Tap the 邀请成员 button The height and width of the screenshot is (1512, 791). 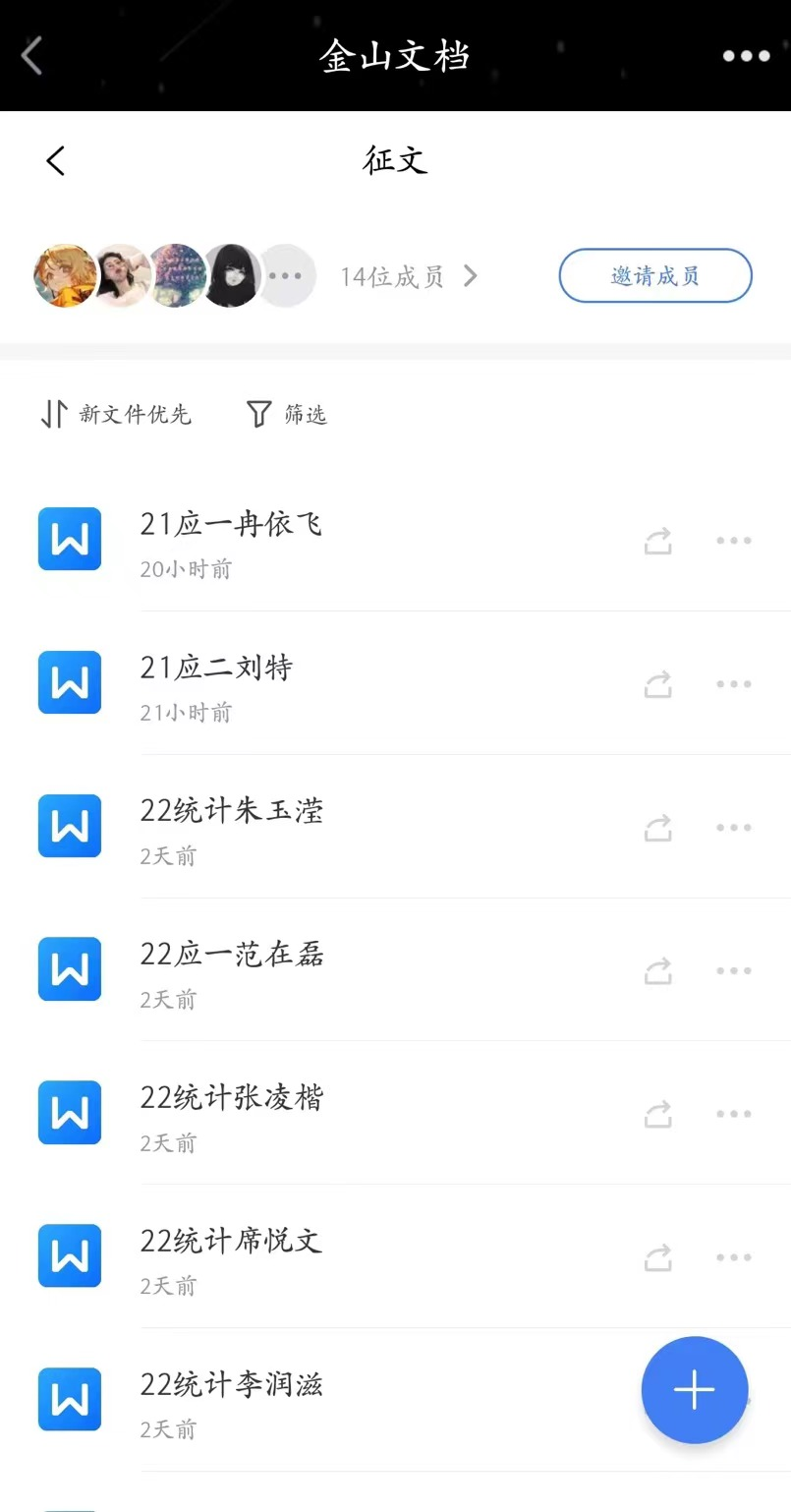click(x=655, y=276)
